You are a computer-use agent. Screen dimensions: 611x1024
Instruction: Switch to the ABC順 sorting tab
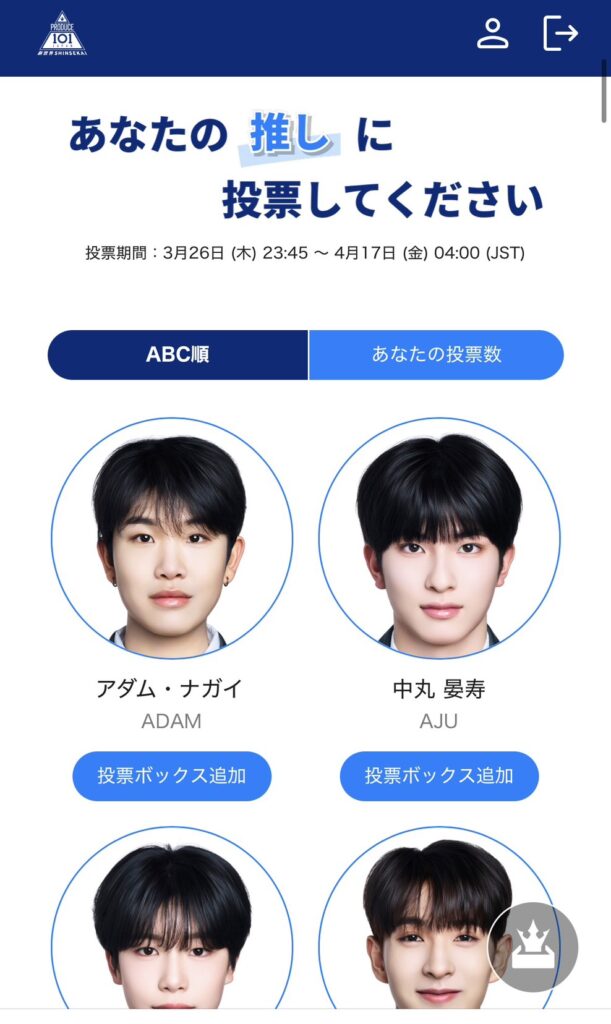coord(178,355)
